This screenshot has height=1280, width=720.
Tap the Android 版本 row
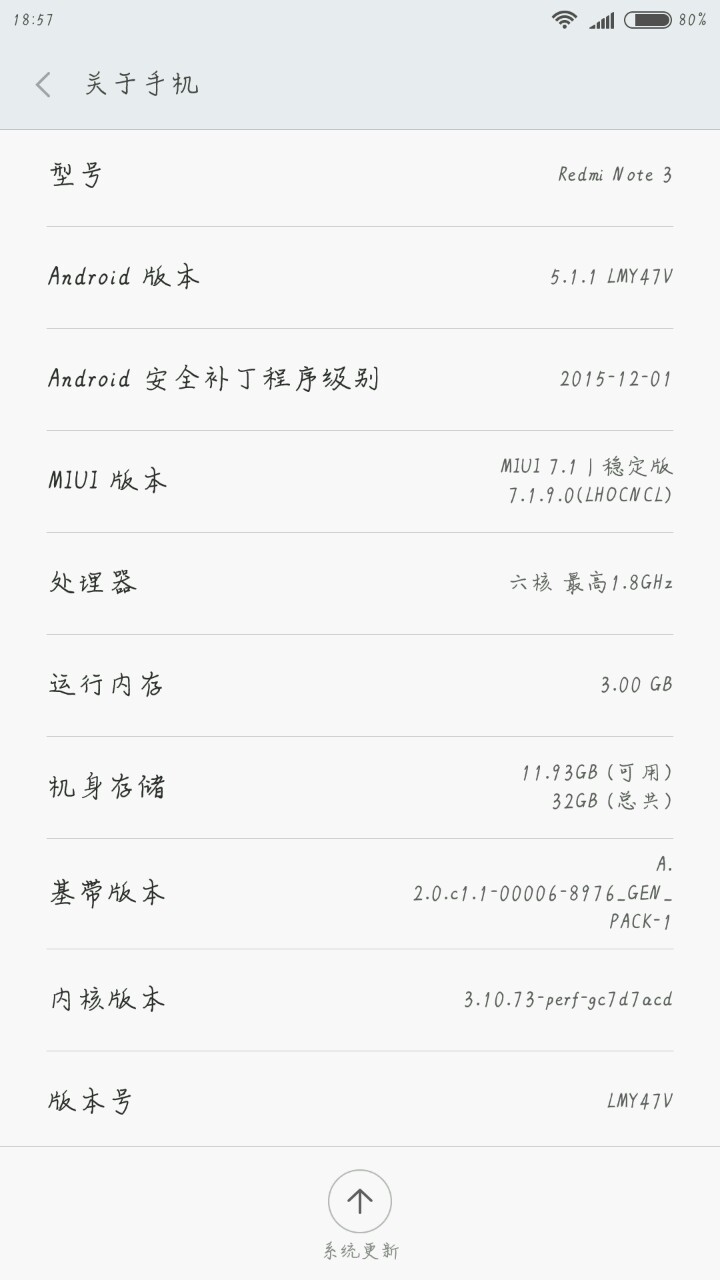click(x=360, y=277)
